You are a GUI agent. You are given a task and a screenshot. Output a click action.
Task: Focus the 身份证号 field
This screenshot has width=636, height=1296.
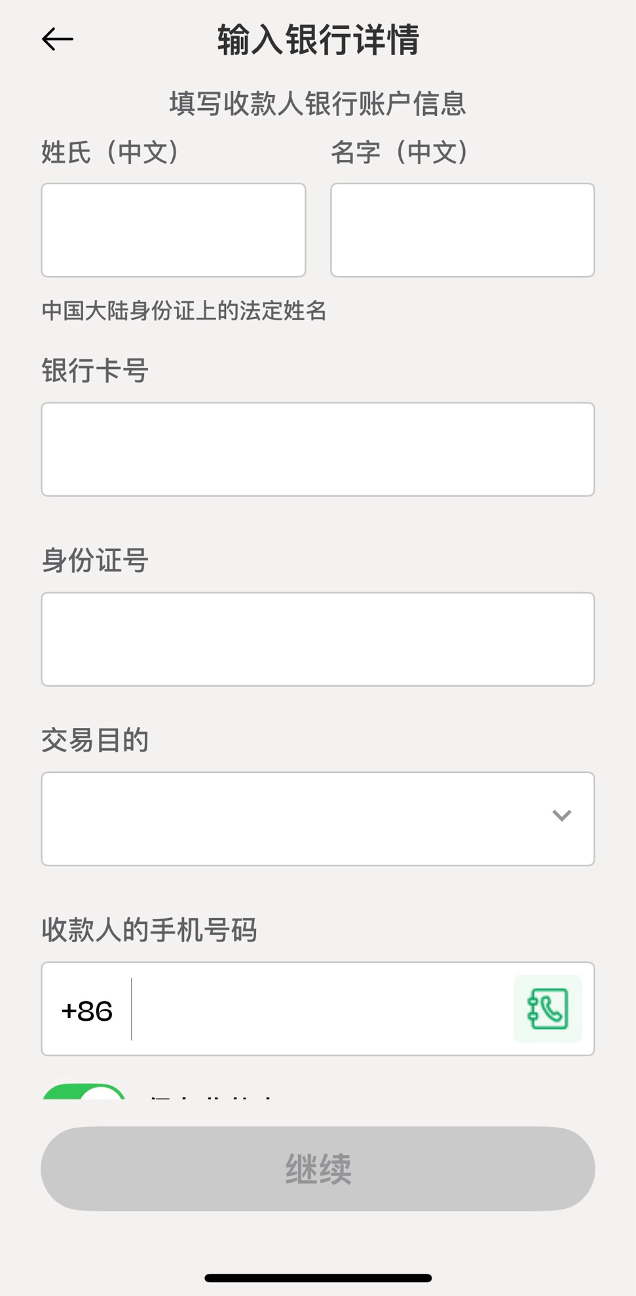318,639
